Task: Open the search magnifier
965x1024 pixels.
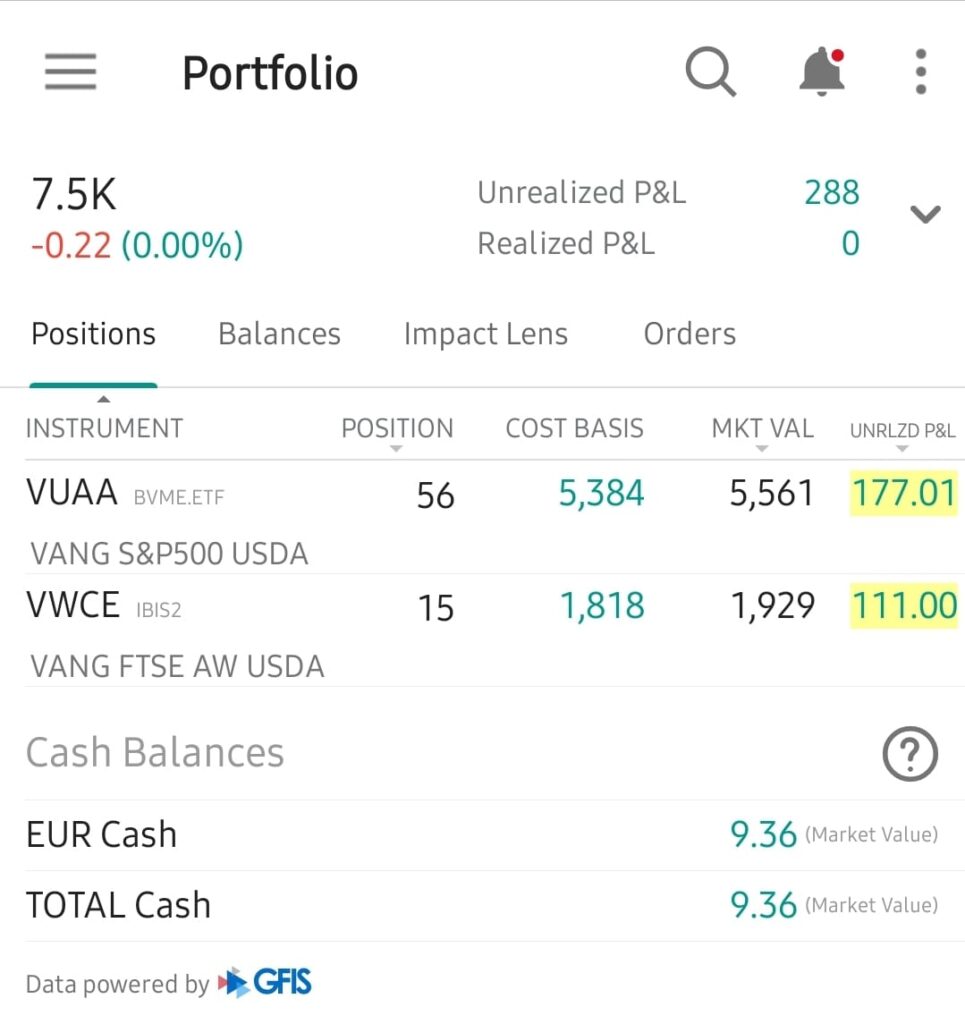Action: (710, 73)
